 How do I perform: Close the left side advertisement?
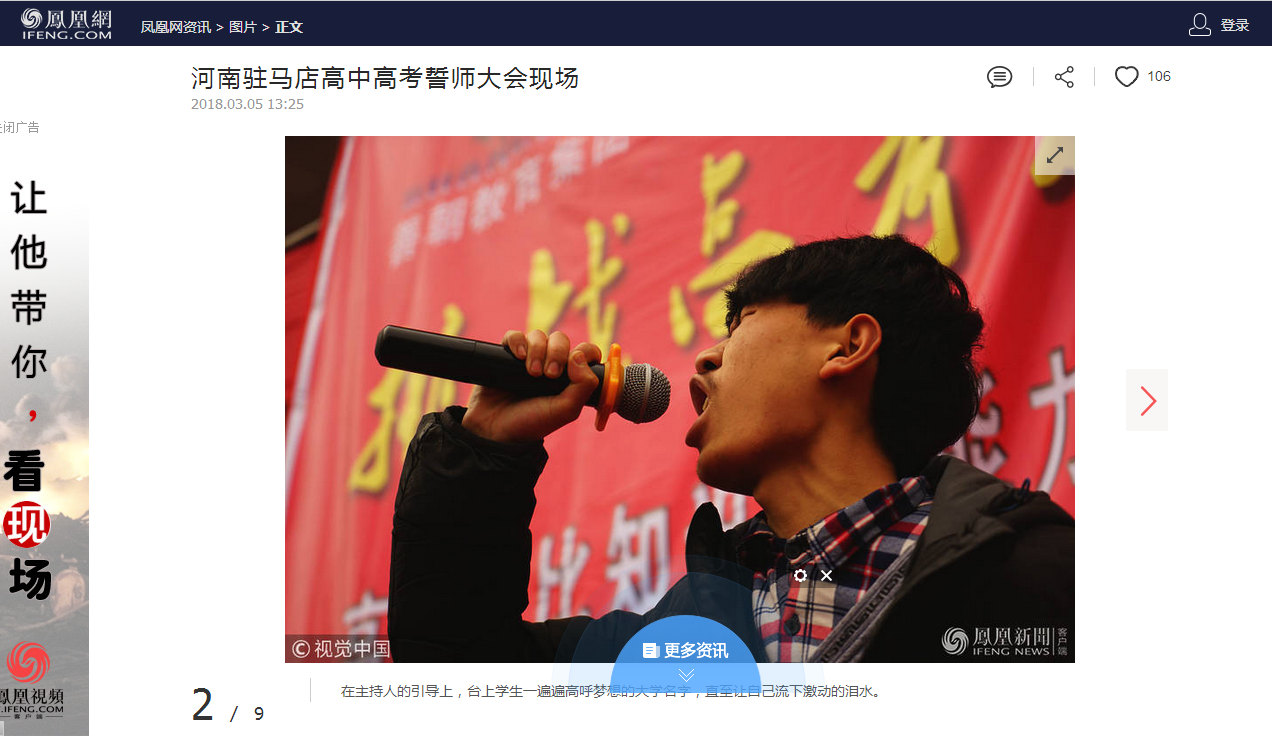point(20,127)
